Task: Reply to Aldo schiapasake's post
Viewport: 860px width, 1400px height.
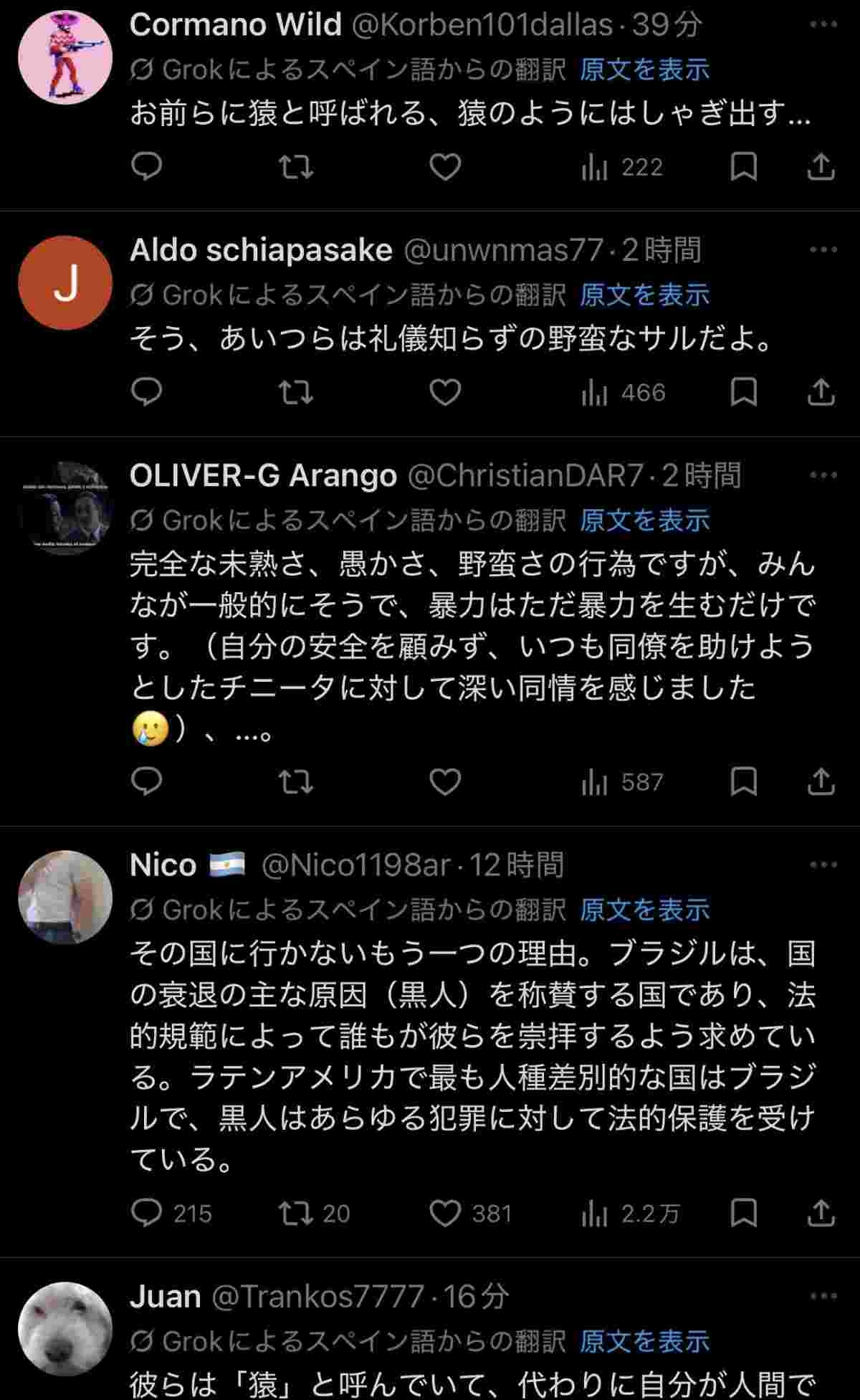Action: [148, 392]
